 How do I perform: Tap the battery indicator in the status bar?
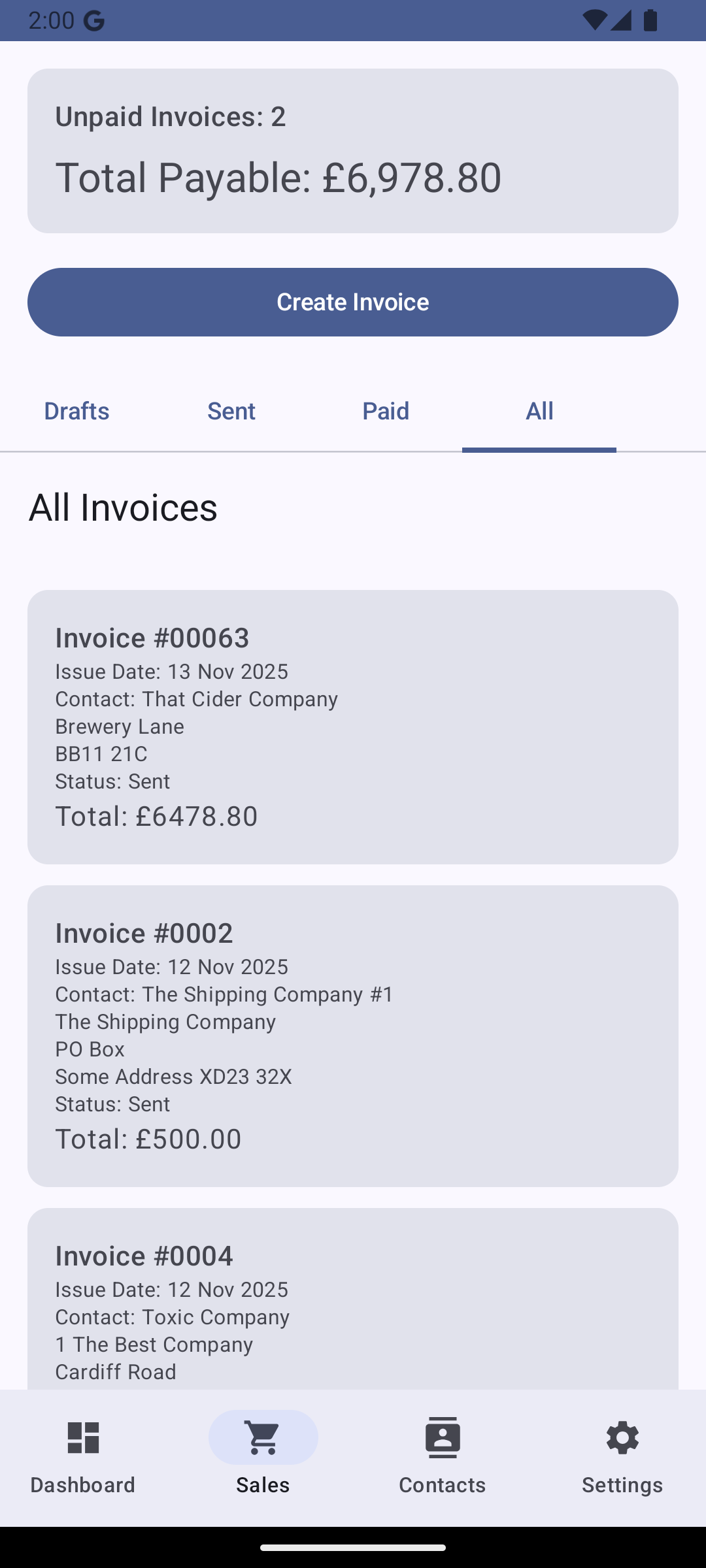[x=649, y=20]
